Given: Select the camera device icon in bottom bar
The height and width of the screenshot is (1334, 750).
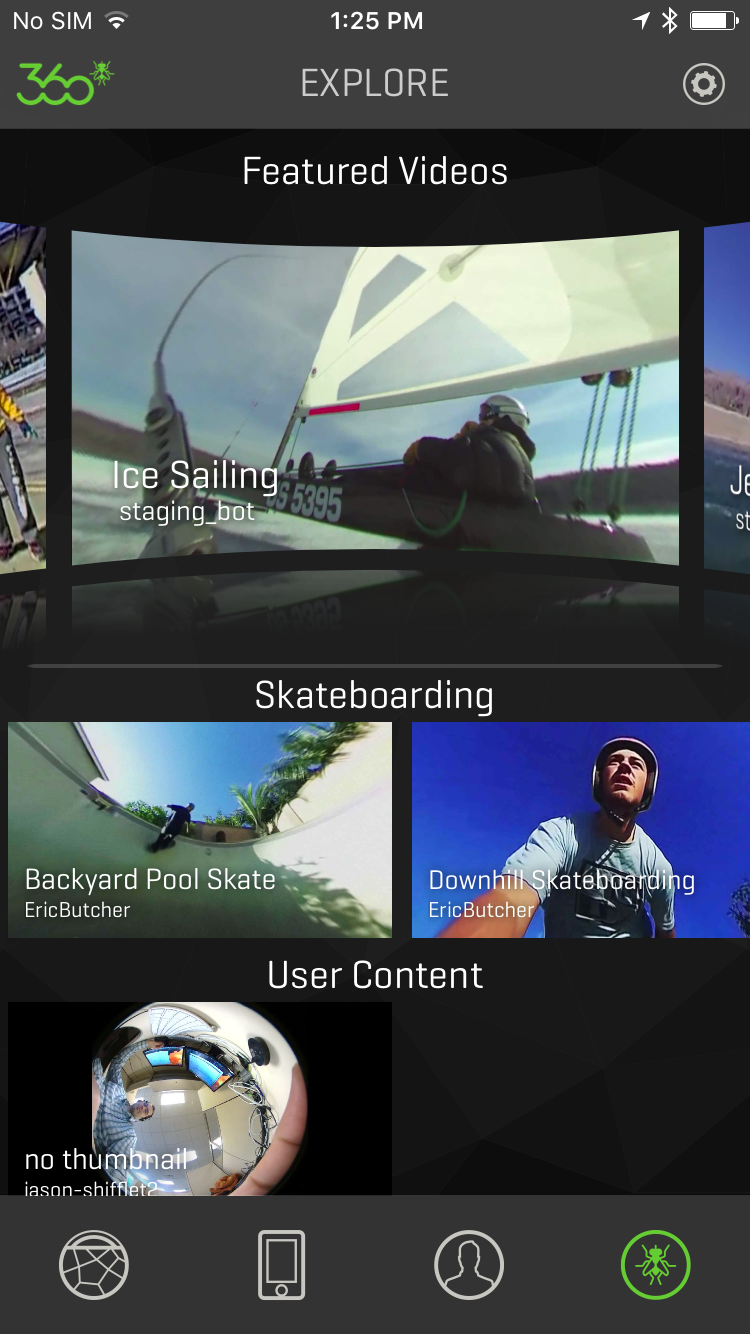Looking at the screenshot, I should 282,1264.
